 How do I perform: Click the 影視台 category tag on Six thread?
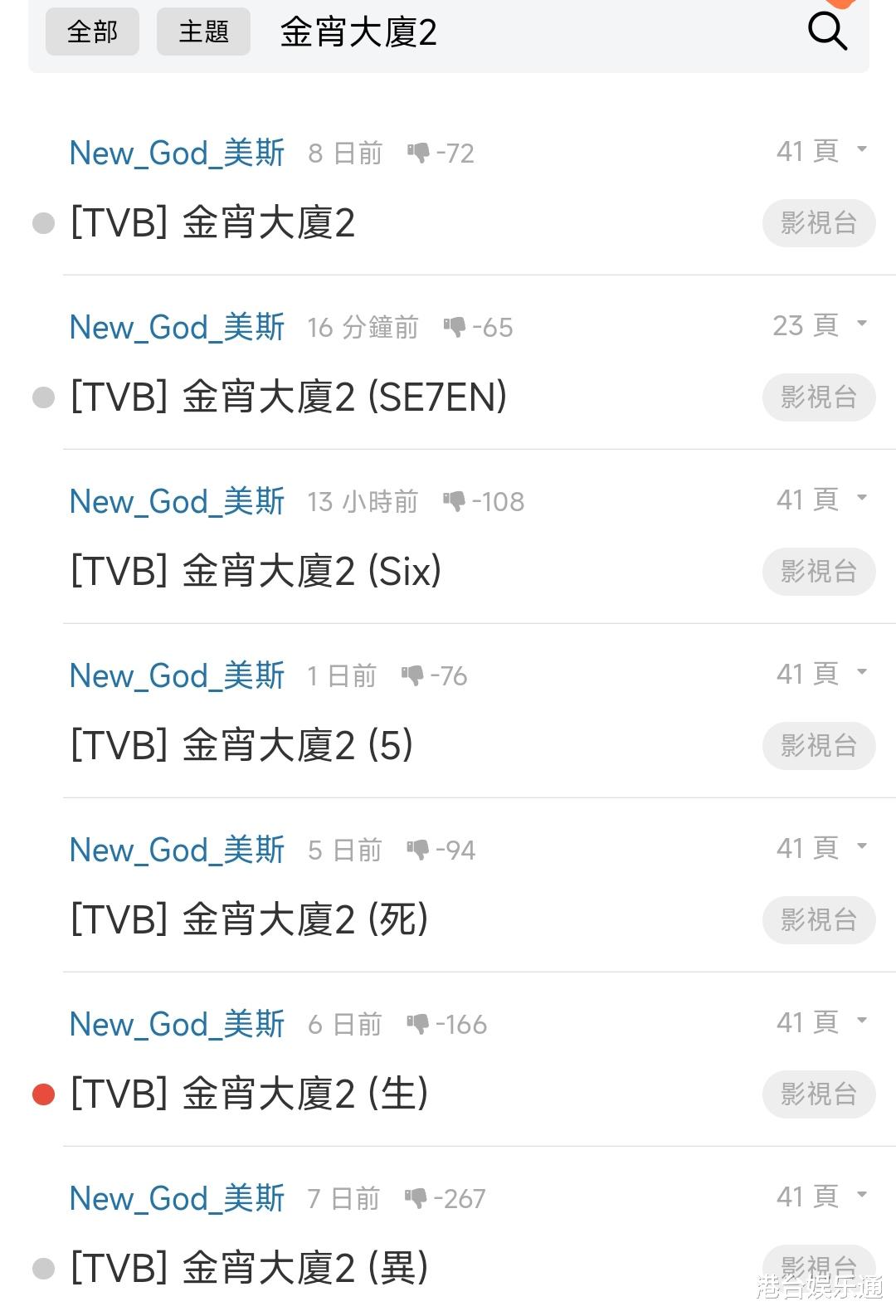pos(819,572)
